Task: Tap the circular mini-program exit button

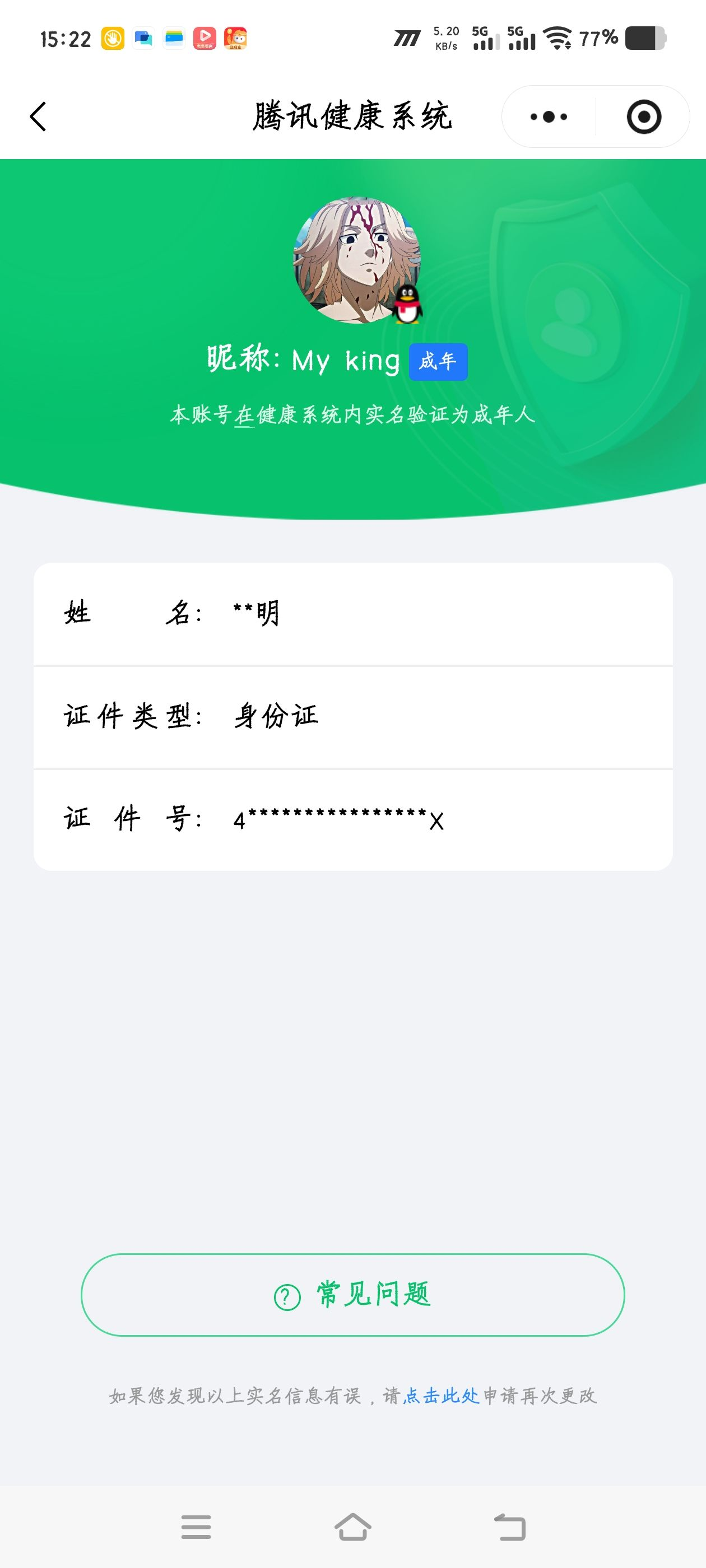Action: (644, 116)
